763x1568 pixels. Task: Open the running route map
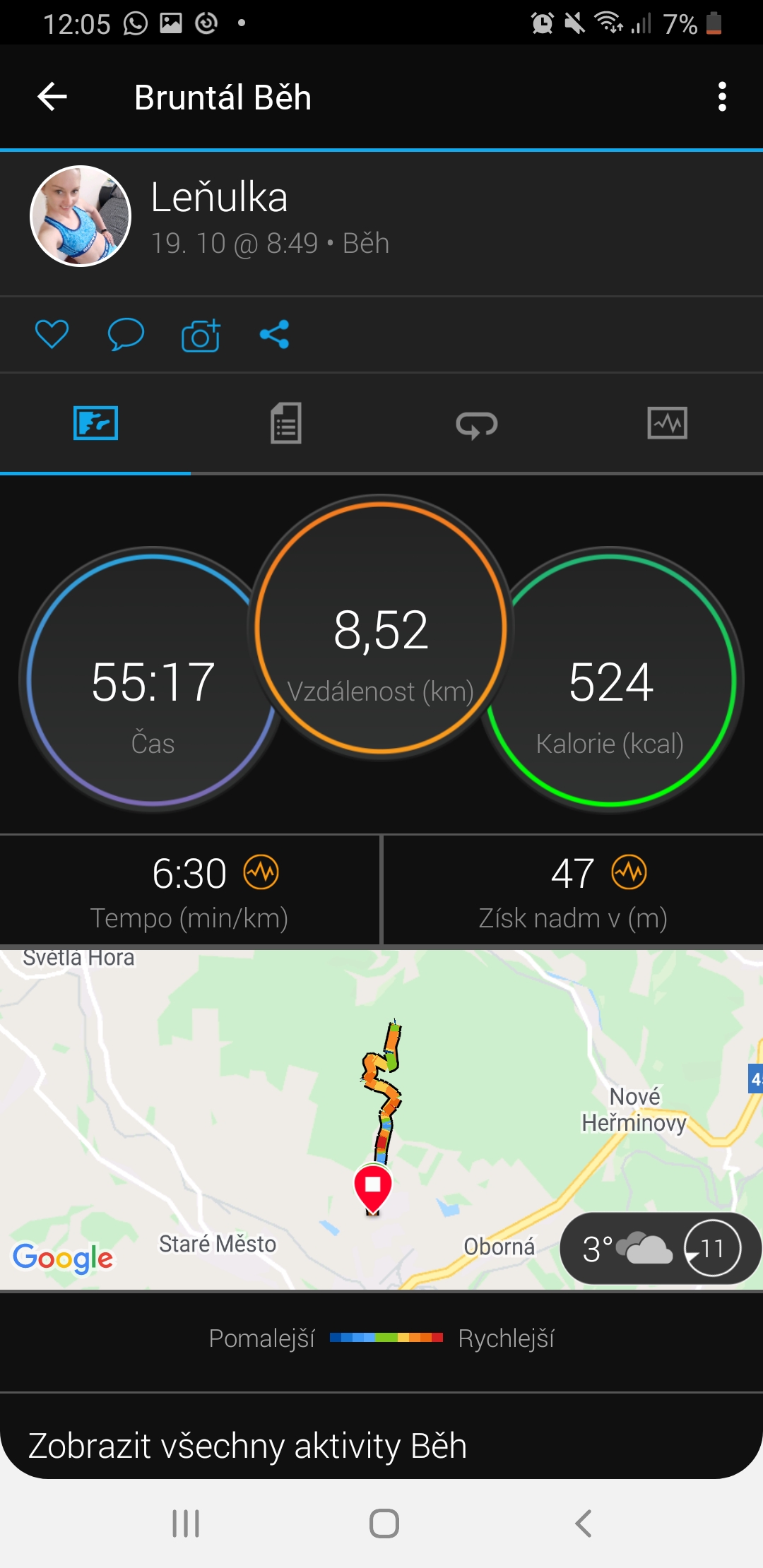click(x=381, y=1119)
